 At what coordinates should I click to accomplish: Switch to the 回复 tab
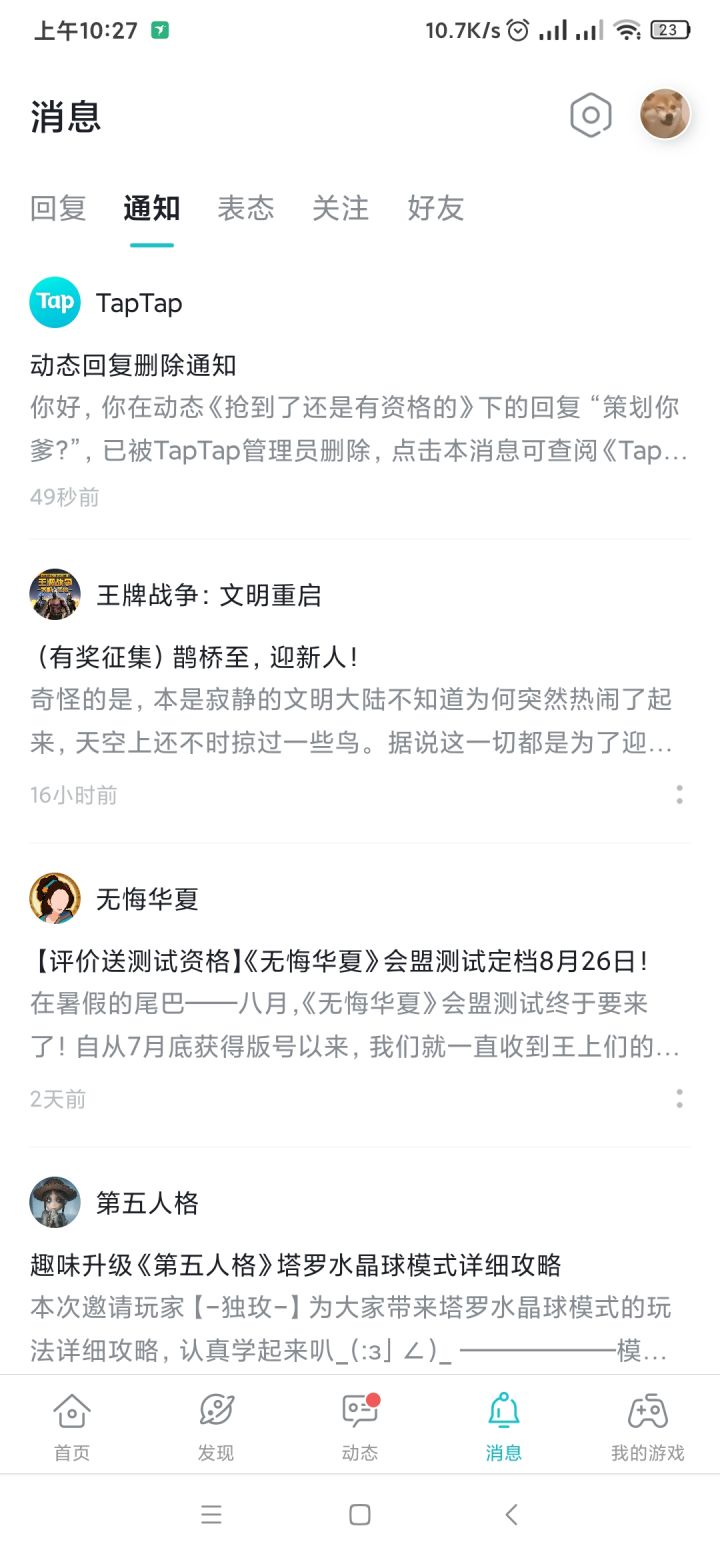pos(58,208)
